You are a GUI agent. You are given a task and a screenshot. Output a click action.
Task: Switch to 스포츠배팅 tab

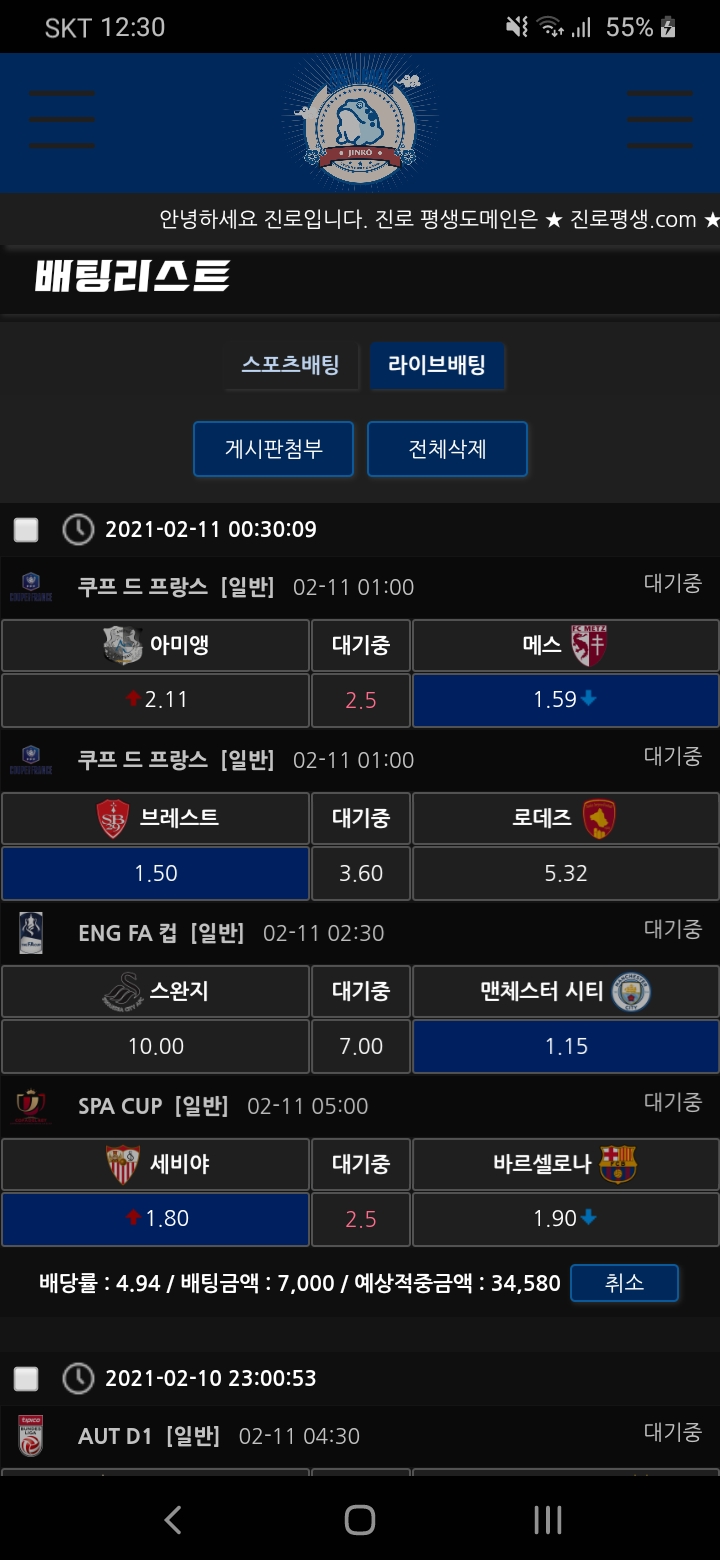pyautogui.click(x=290, y=365)
